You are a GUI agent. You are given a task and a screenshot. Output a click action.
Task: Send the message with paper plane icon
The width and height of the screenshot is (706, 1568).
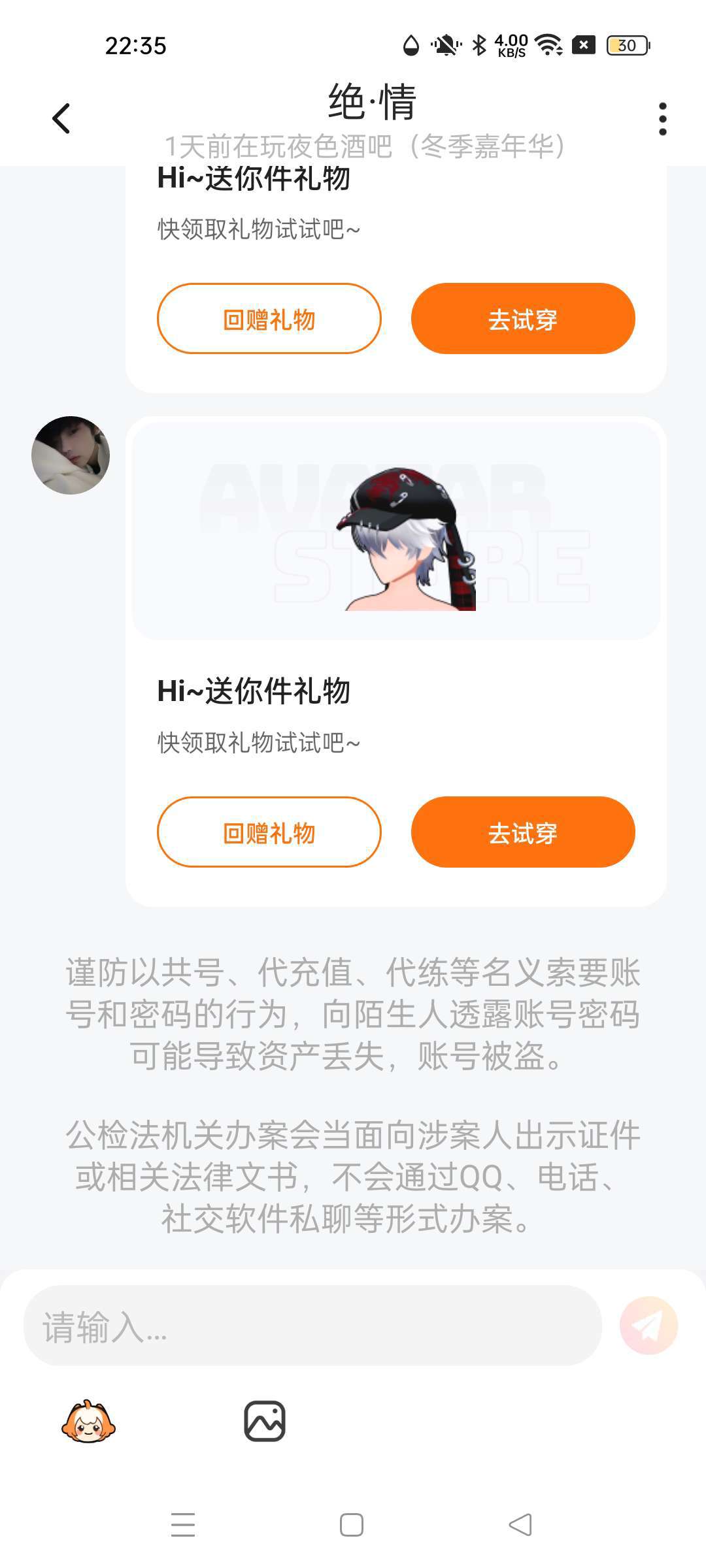click(648, 1326)
